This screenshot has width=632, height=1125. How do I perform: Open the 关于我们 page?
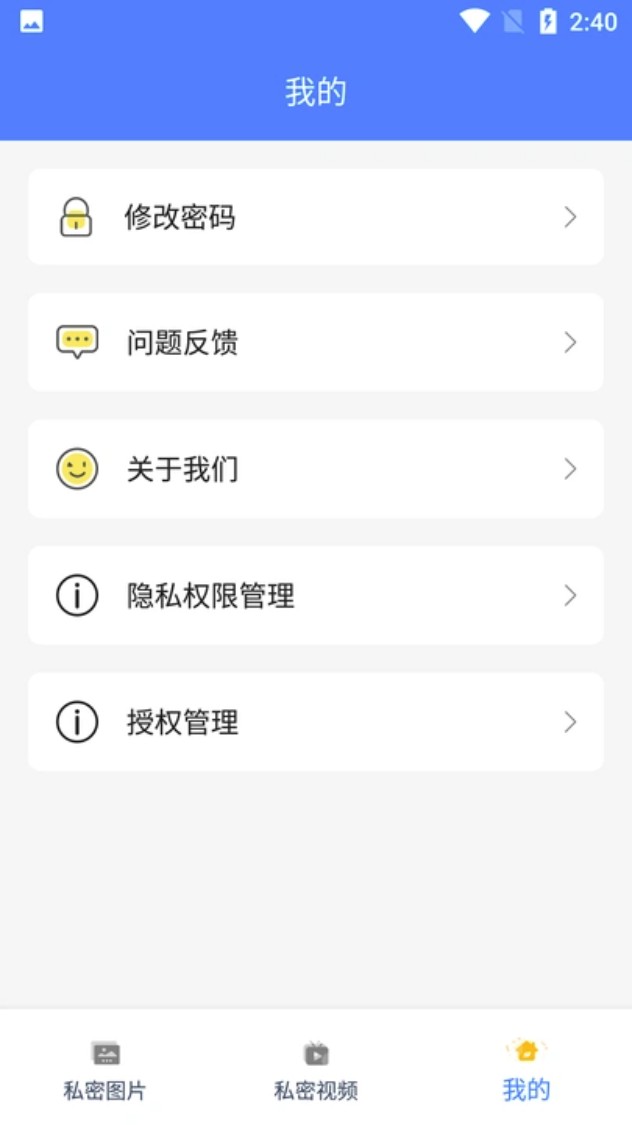(315, 469)
